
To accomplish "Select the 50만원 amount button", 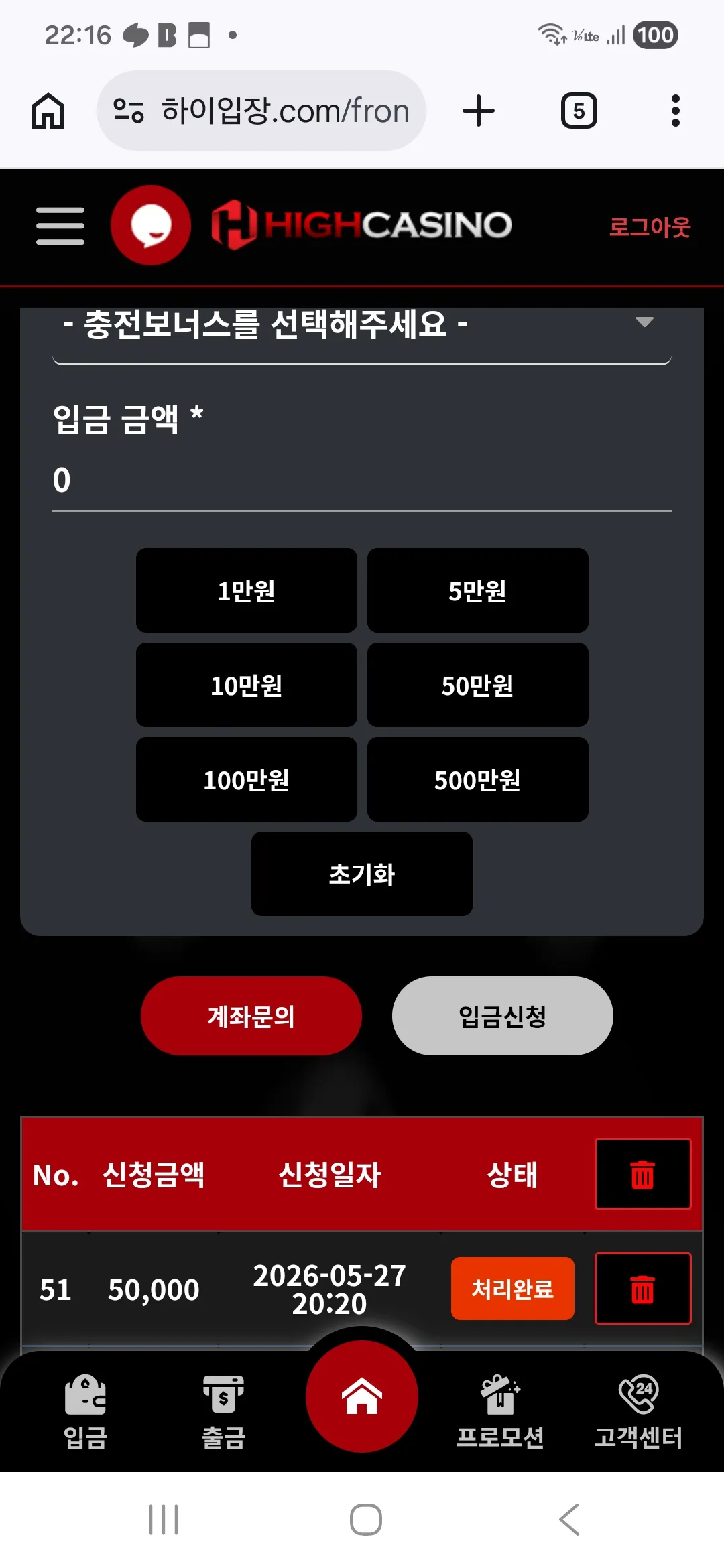I will (x=478, y=685).
